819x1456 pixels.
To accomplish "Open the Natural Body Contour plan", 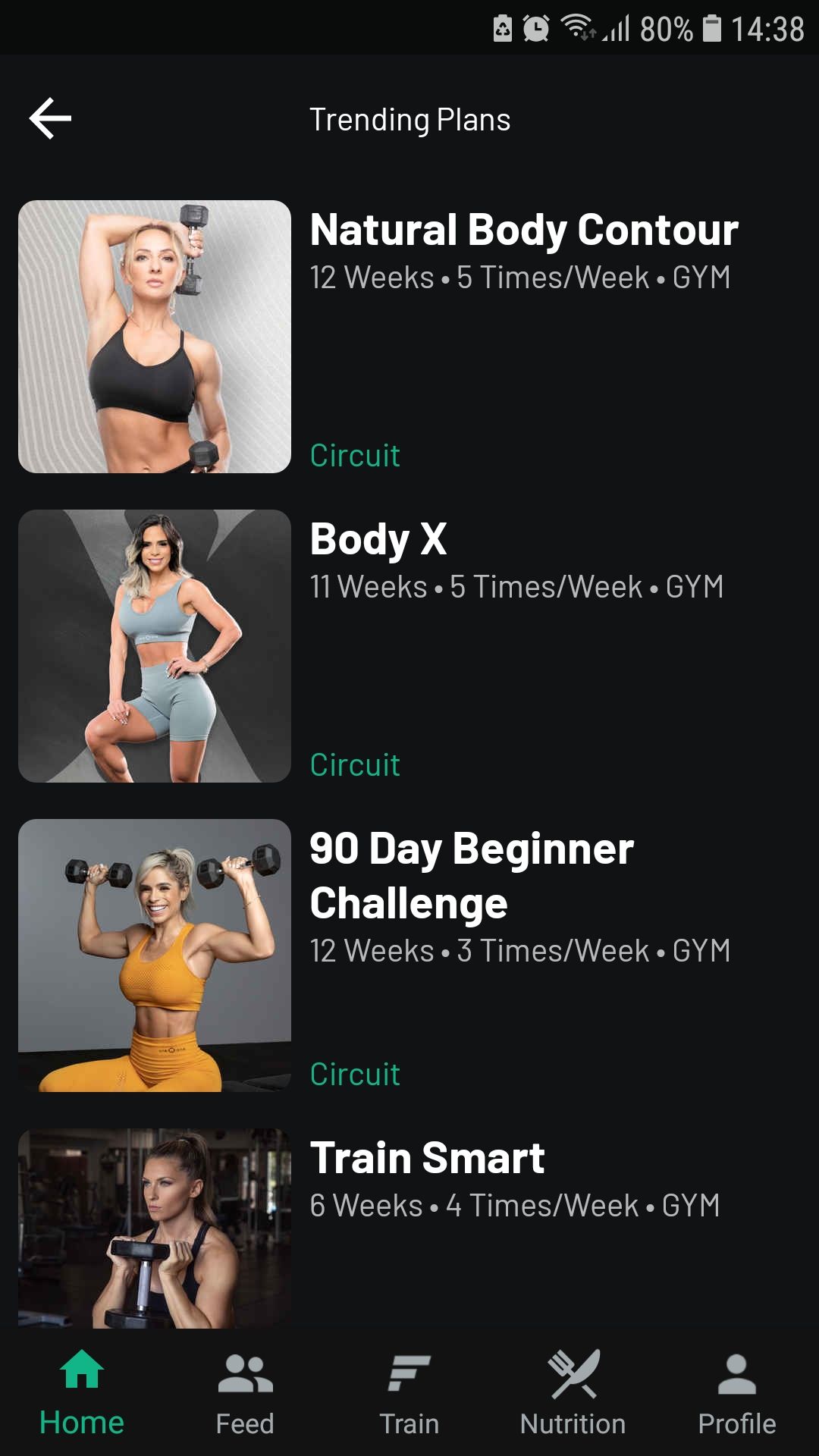I will click(523, 231).
